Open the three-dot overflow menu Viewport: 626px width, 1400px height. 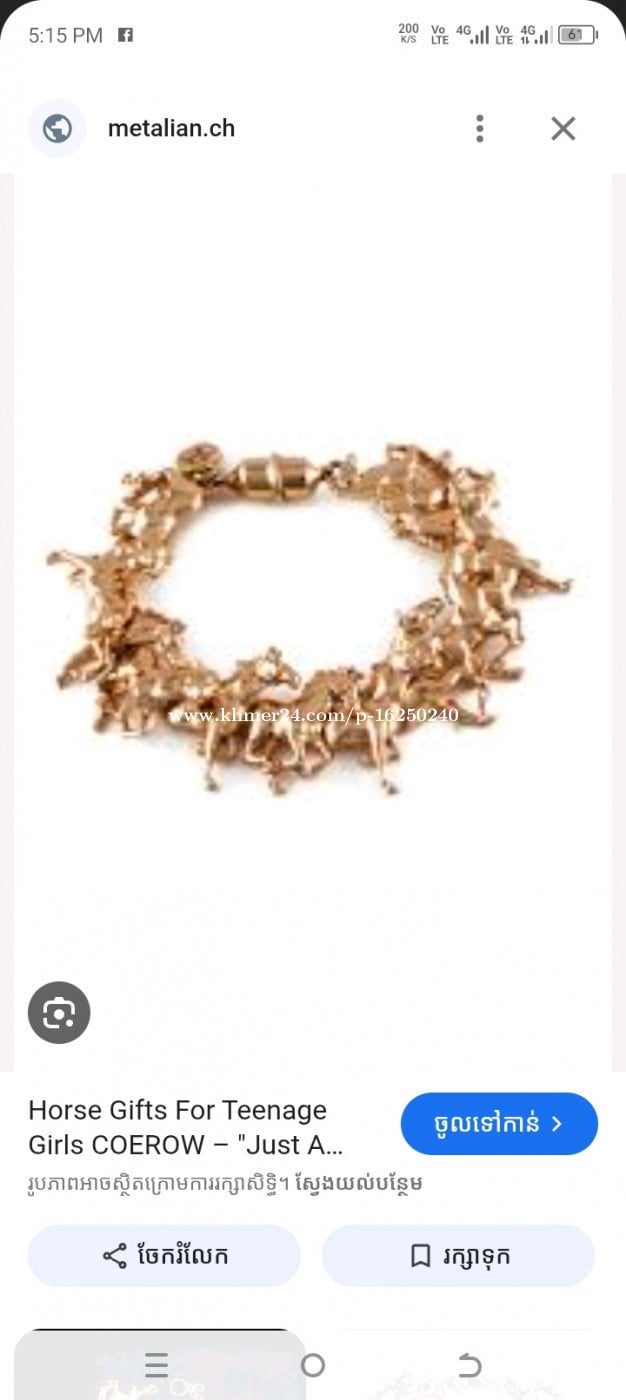480,128
